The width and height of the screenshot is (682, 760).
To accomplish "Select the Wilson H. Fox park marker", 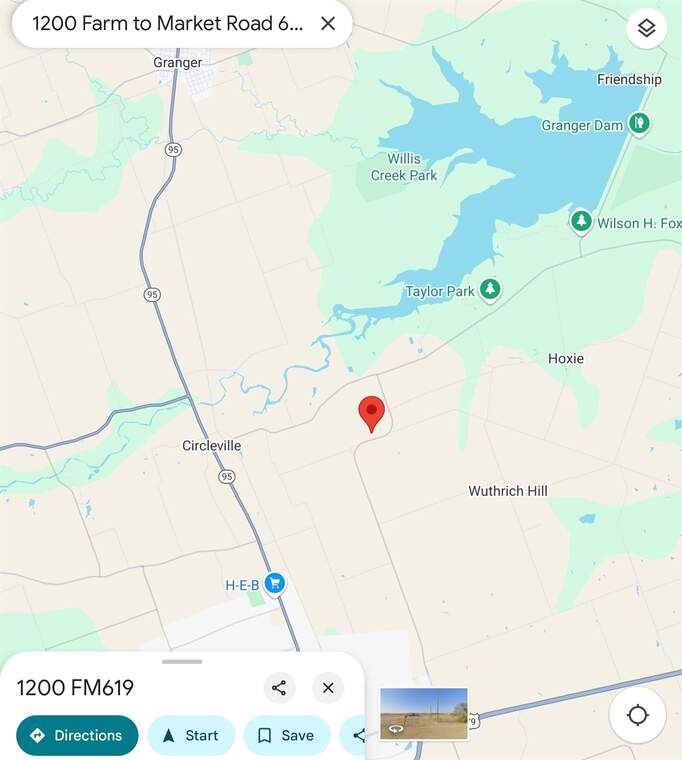I will pyautogui.click(x=581, y=221).
